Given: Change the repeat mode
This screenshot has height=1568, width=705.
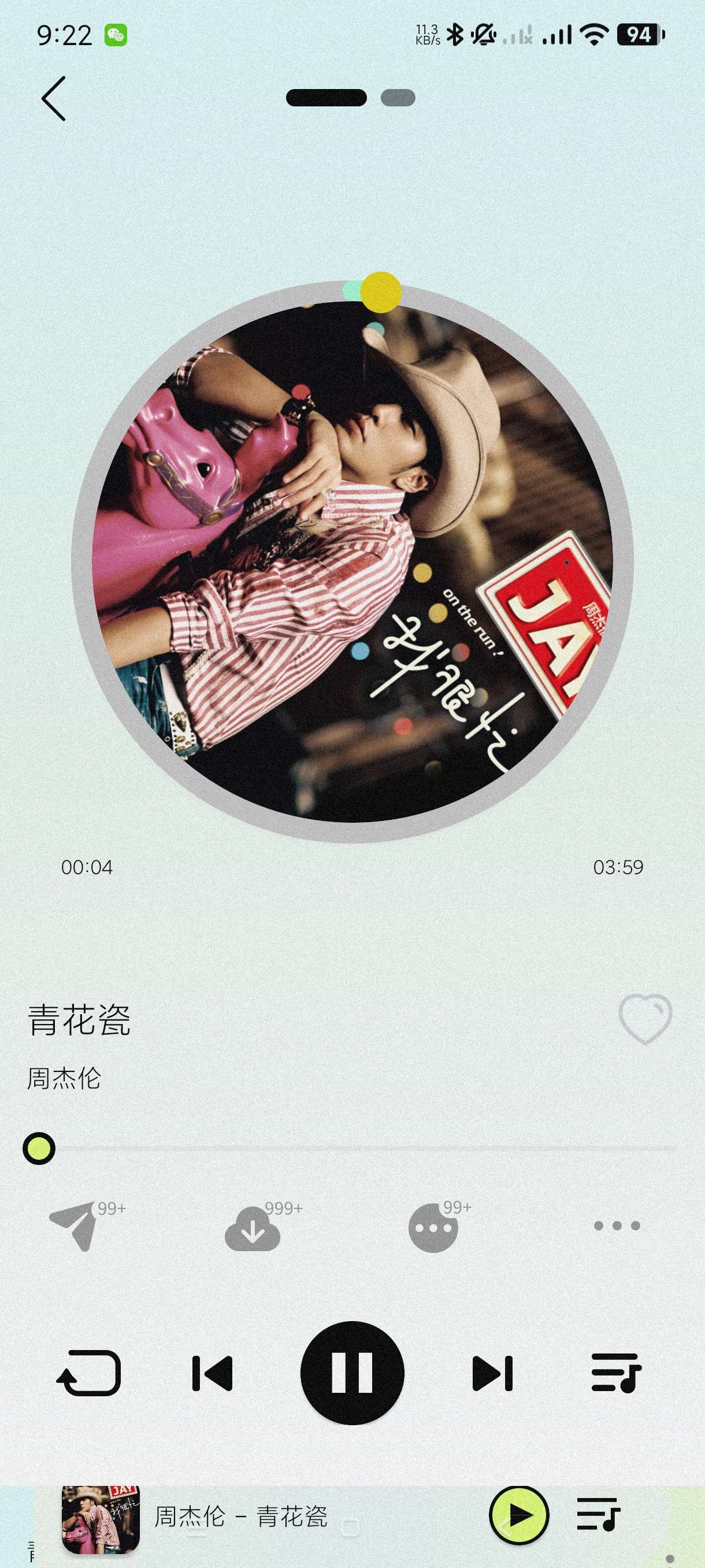Looking at the screenshot, I should (90, 1373).
